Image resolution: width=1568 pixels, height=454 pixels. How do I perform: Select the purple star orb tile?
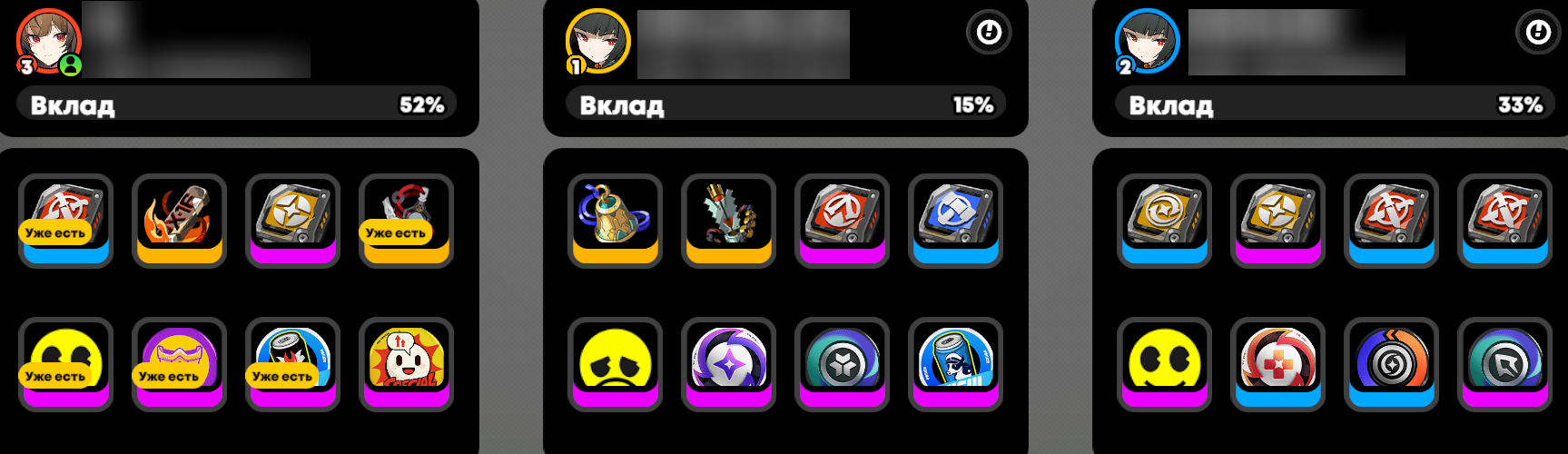[728, 364]
